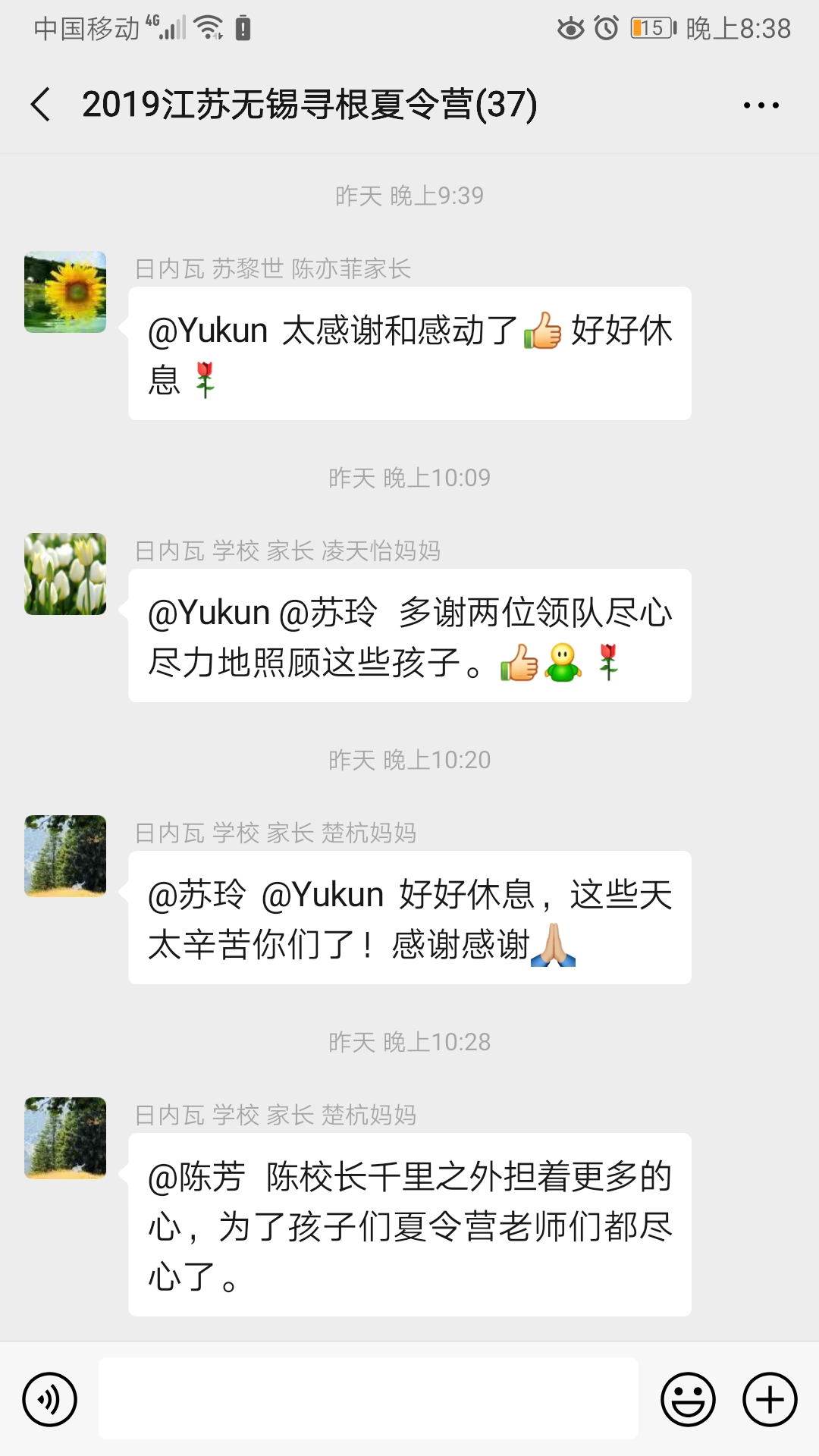The height and width of the screenshot is (1456, 819).
Task: Go back from the group chat
Action: (x=41, y=104)
